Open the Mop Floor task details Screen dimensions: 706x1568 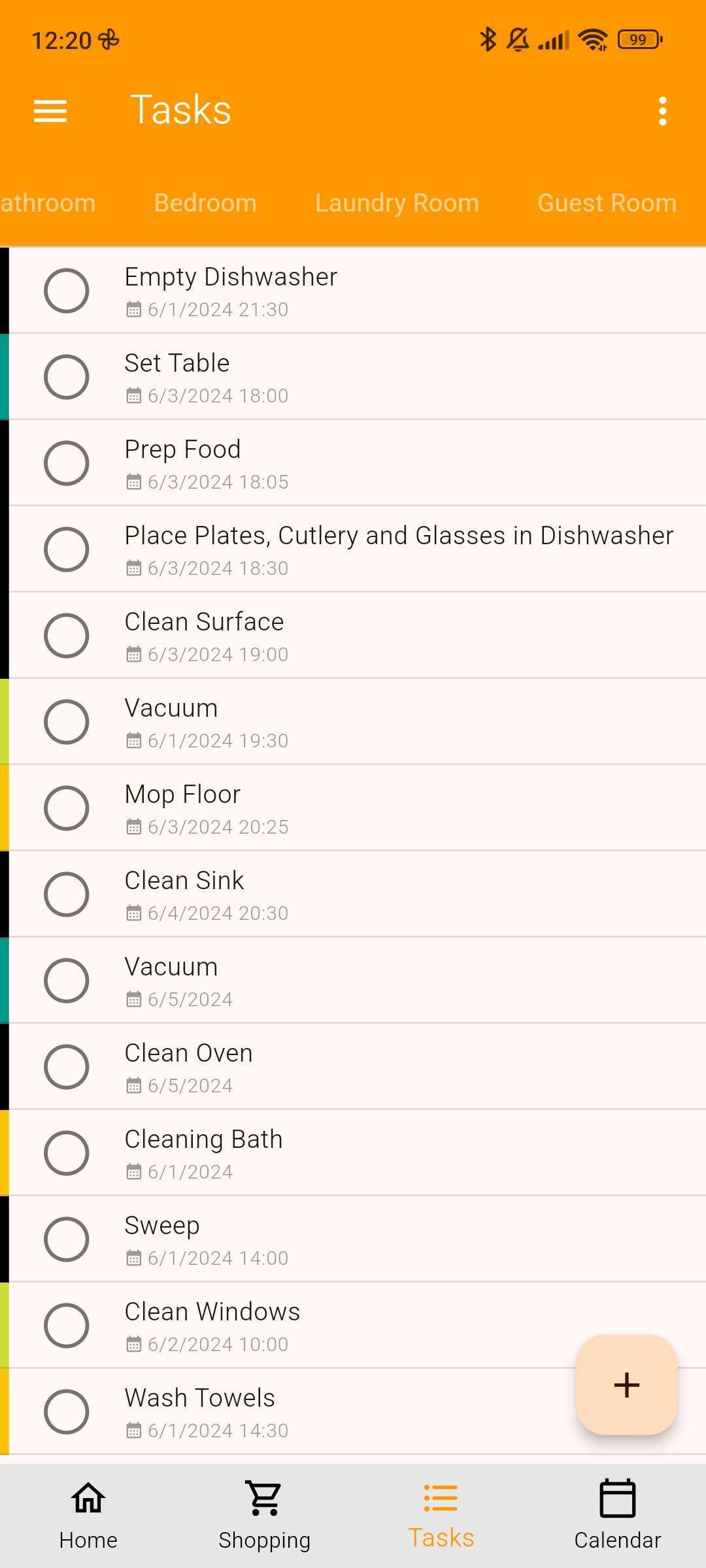point(357,808)
